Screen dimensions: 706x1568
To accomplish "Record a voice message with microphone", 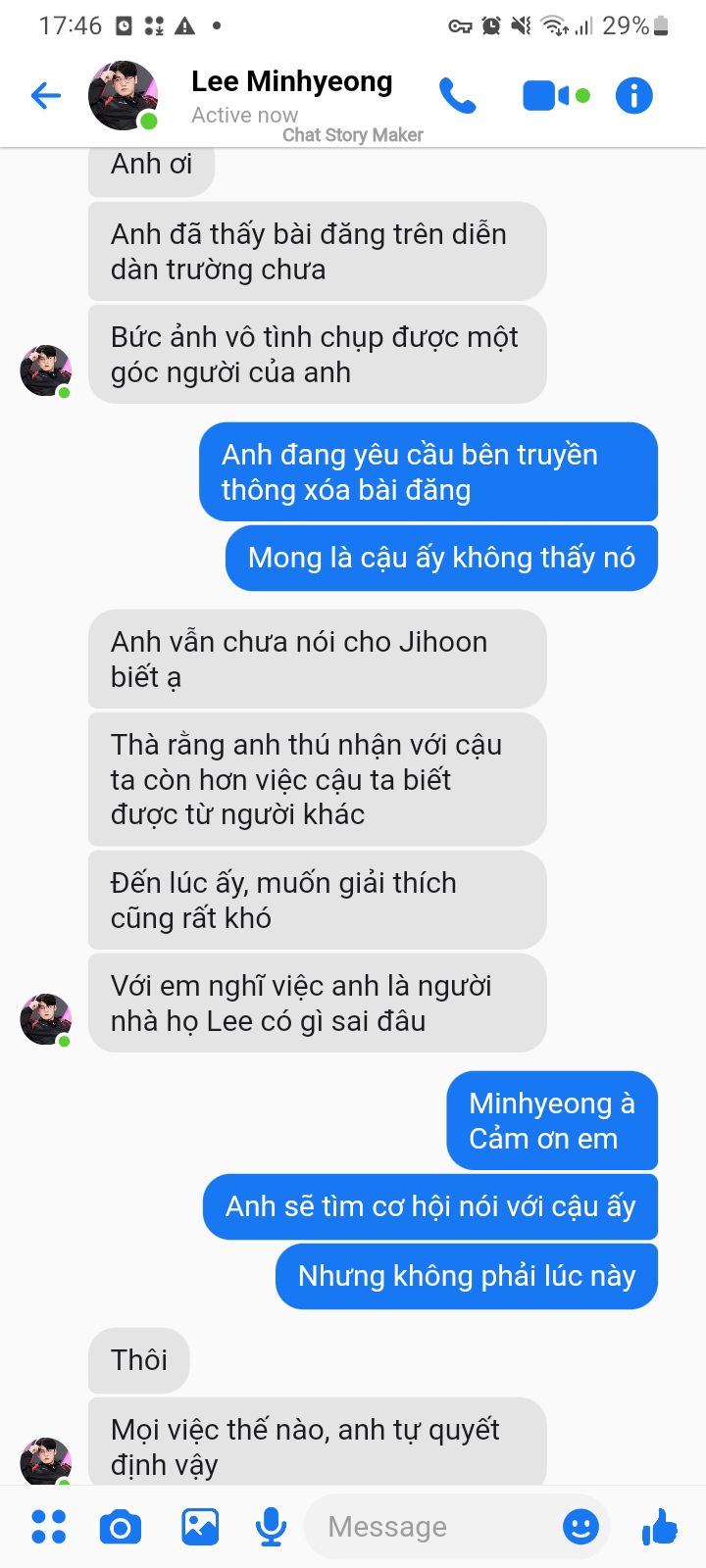I will pos(271,1526).
